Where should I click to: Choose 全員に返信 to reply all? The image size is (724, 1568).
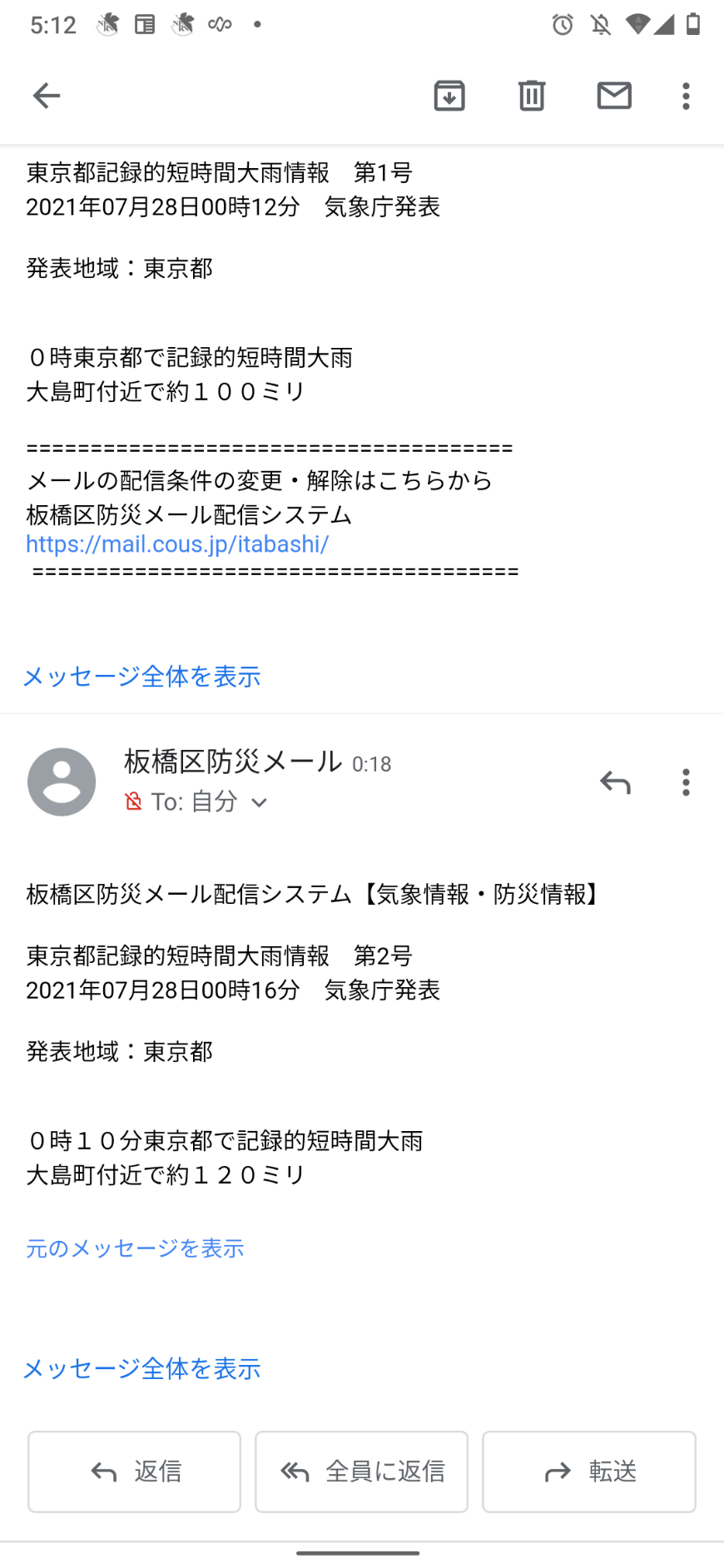(x=361, y=1471)
